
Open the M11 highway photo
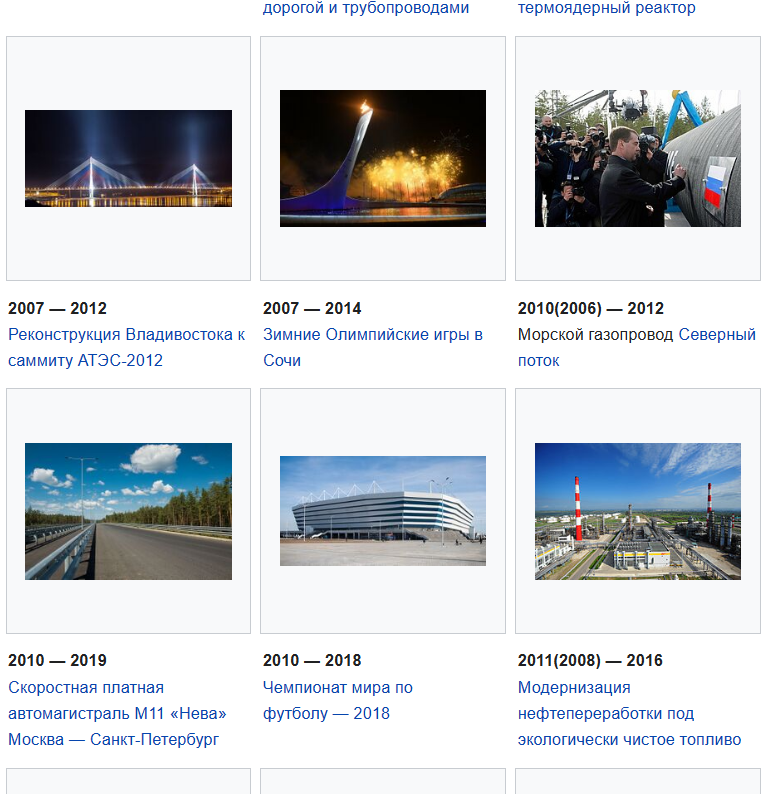pos(128,511)
